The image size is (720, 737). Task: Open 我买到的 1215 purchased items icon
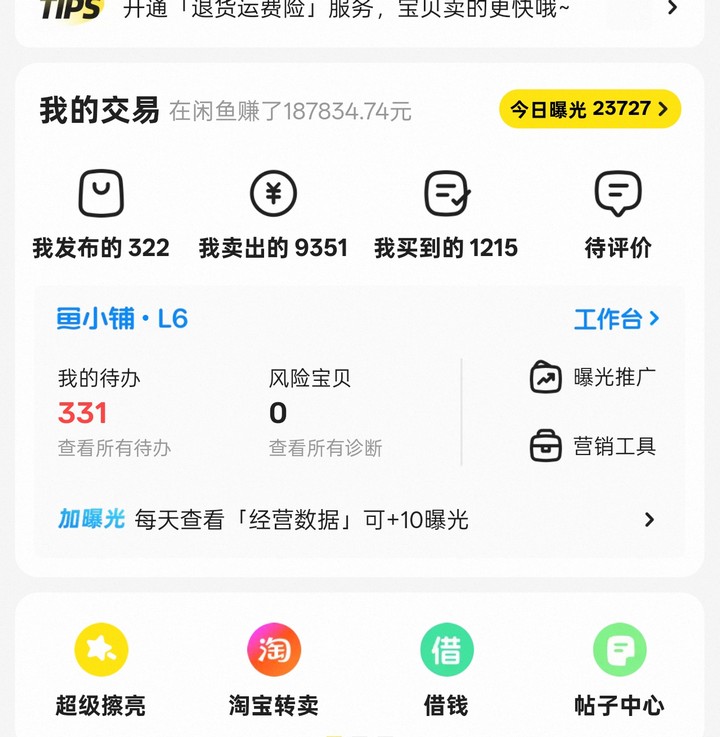click(x=446, y=194)
